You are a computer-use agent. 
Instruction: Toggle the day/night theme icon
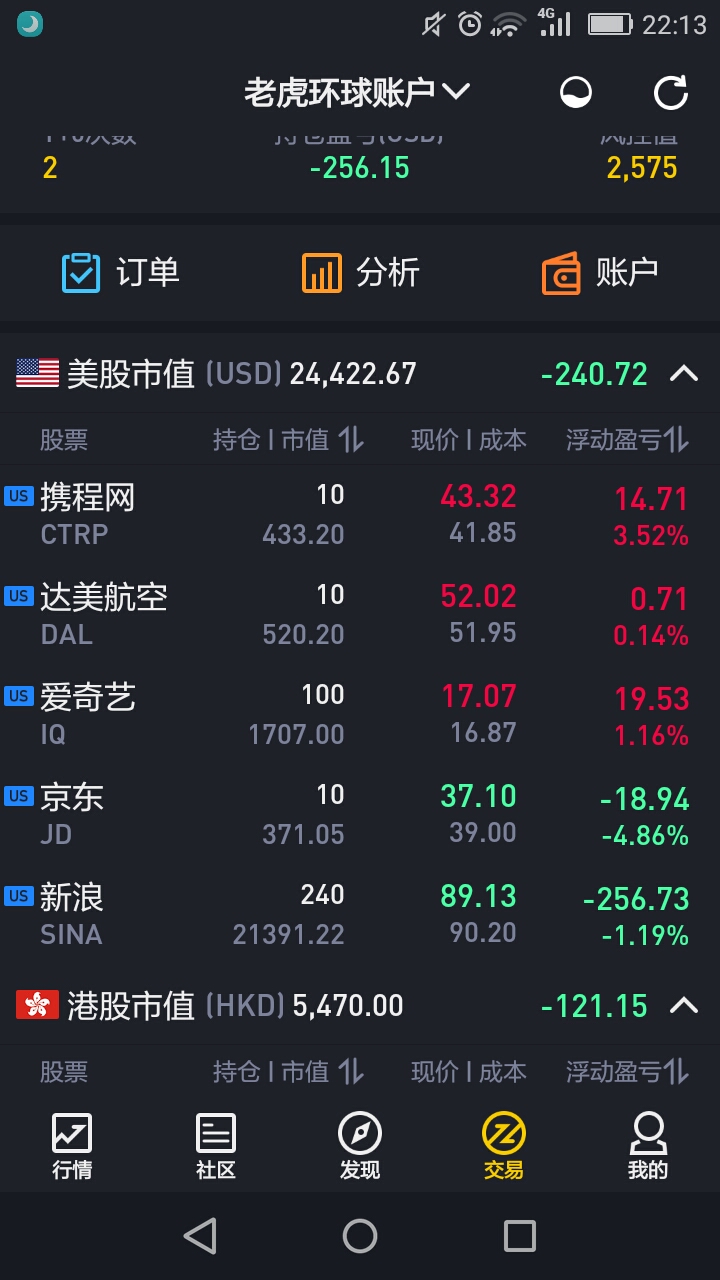pos(575,93)
